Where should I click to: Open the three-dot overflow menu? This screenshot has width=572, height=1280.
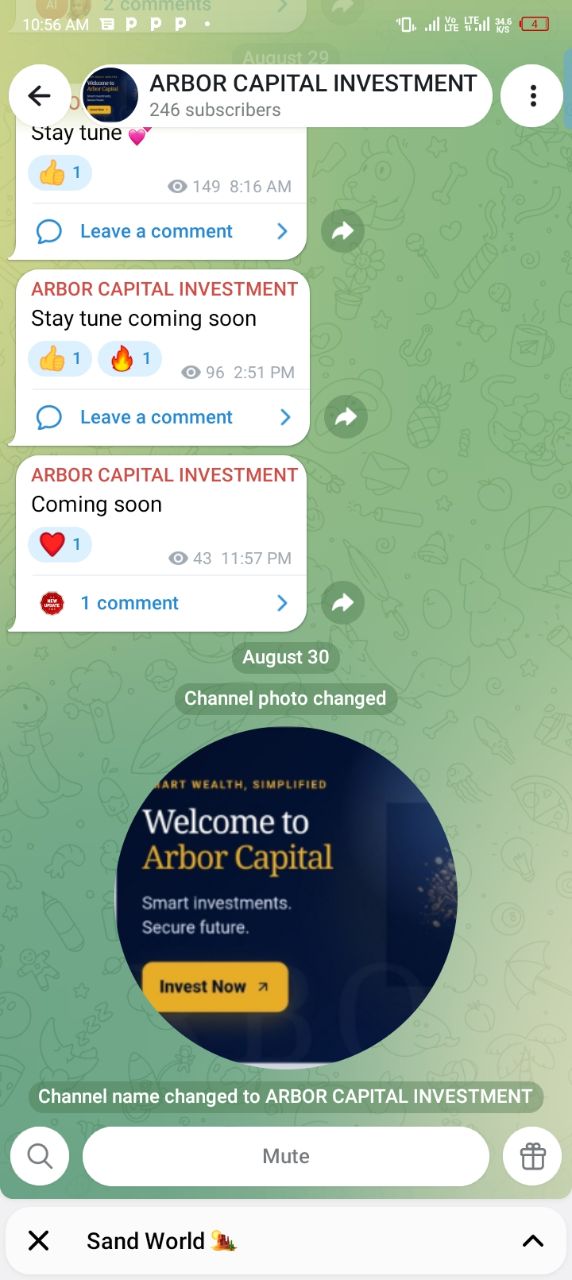point(533,96)
